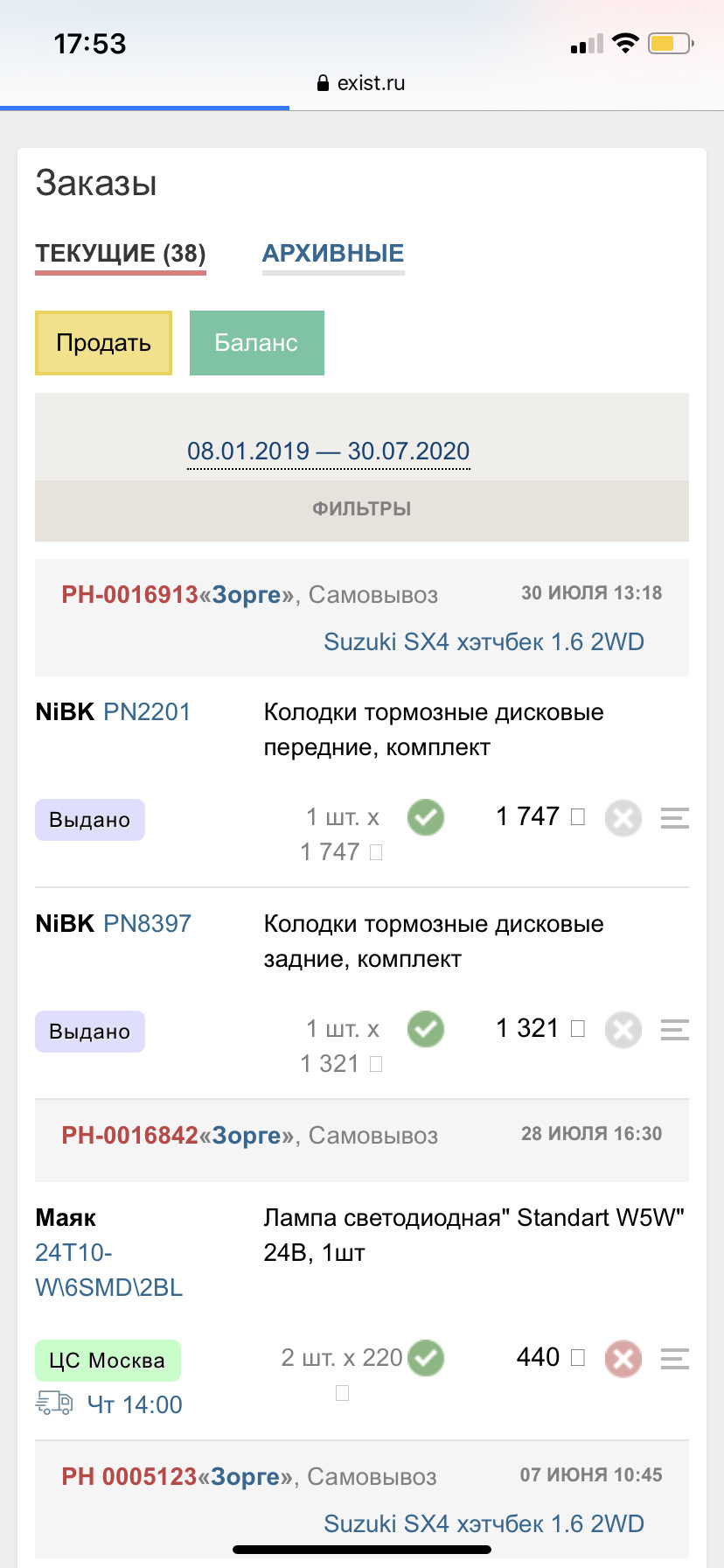This screenshot has height=1568, width=724.
Task: Open part number PN2201
Action: pyautogui.click(x=147, y=712)
